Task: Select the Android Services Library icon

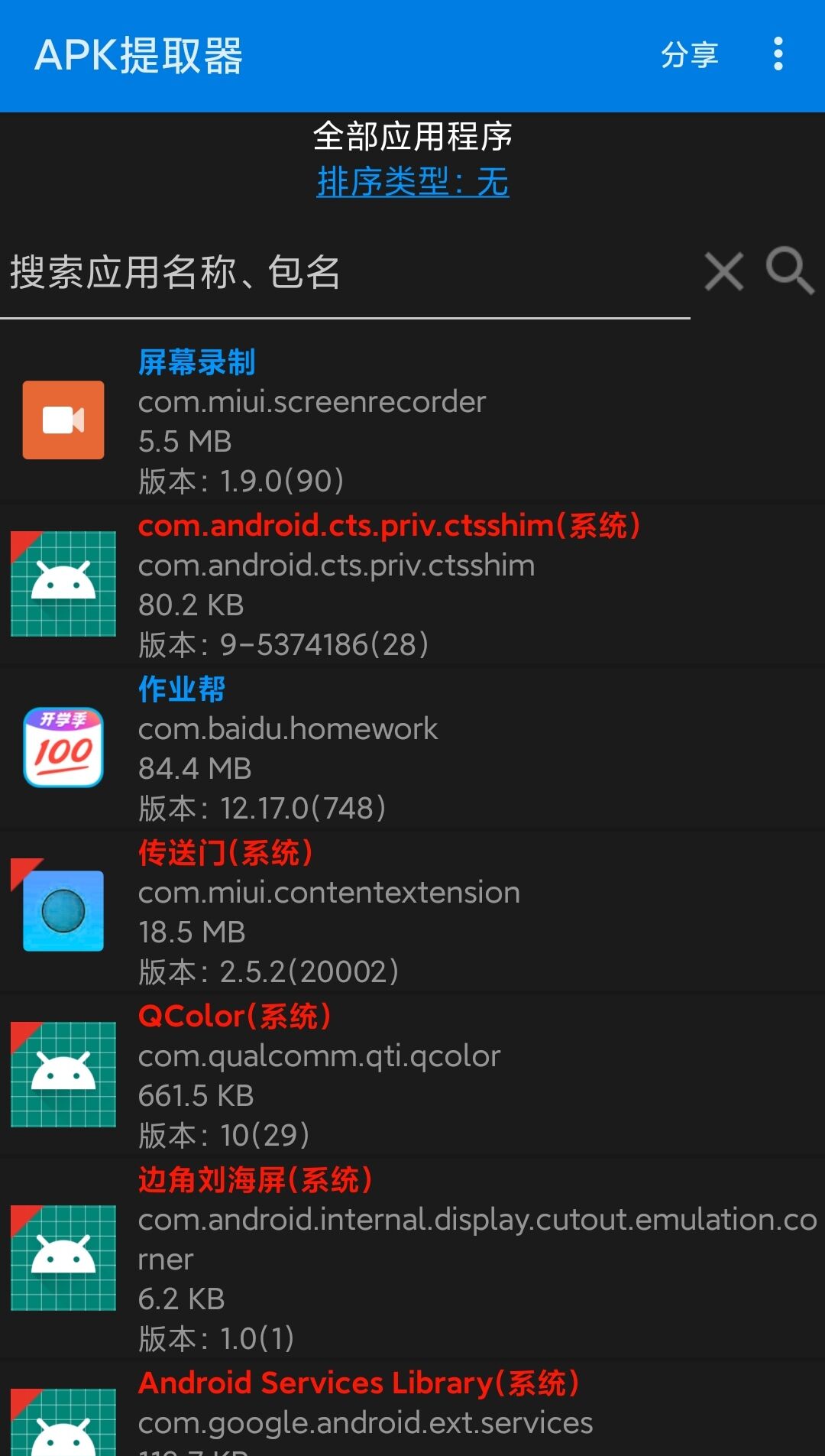Action: [63, 1422]
